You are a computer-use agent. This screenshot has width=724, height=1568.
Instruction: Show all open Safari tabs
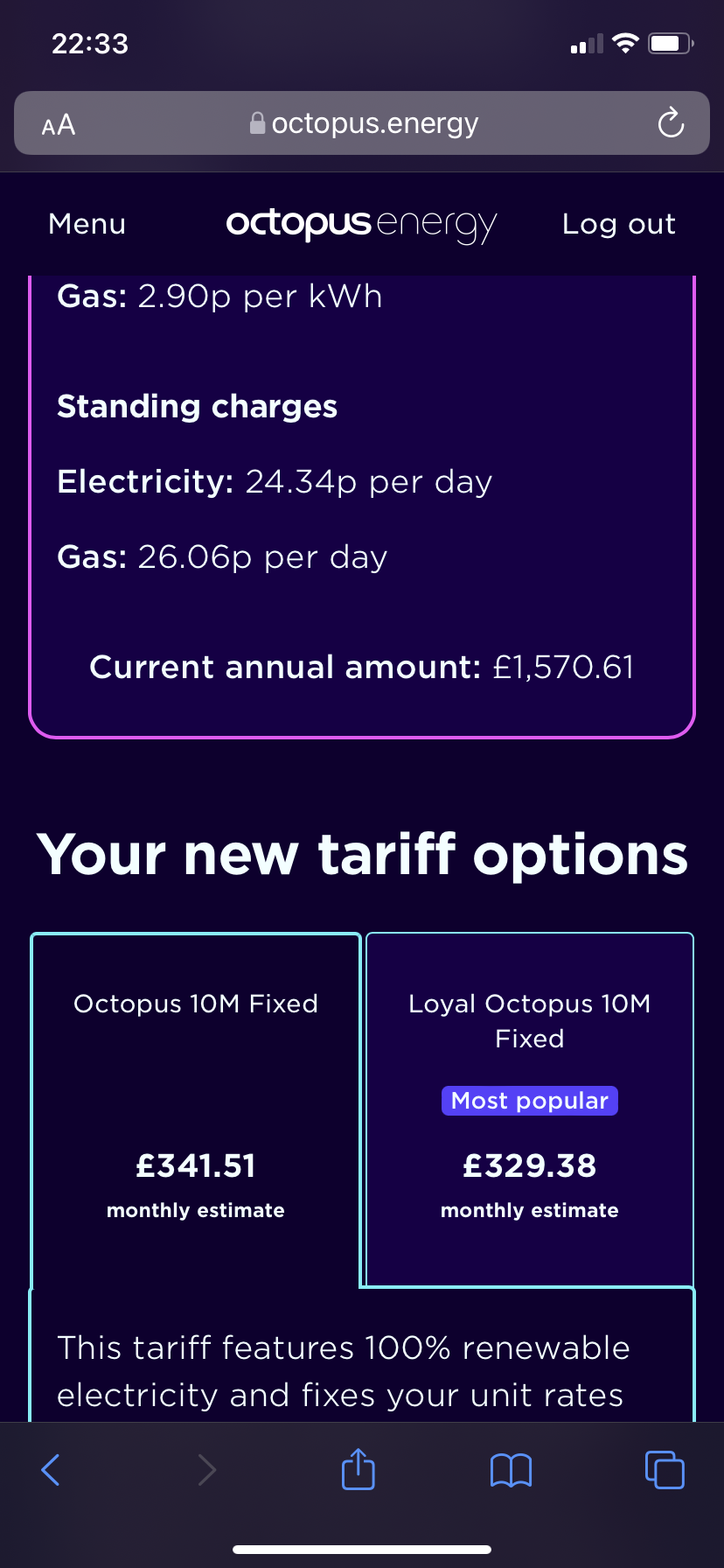(x=665, y=1470)
